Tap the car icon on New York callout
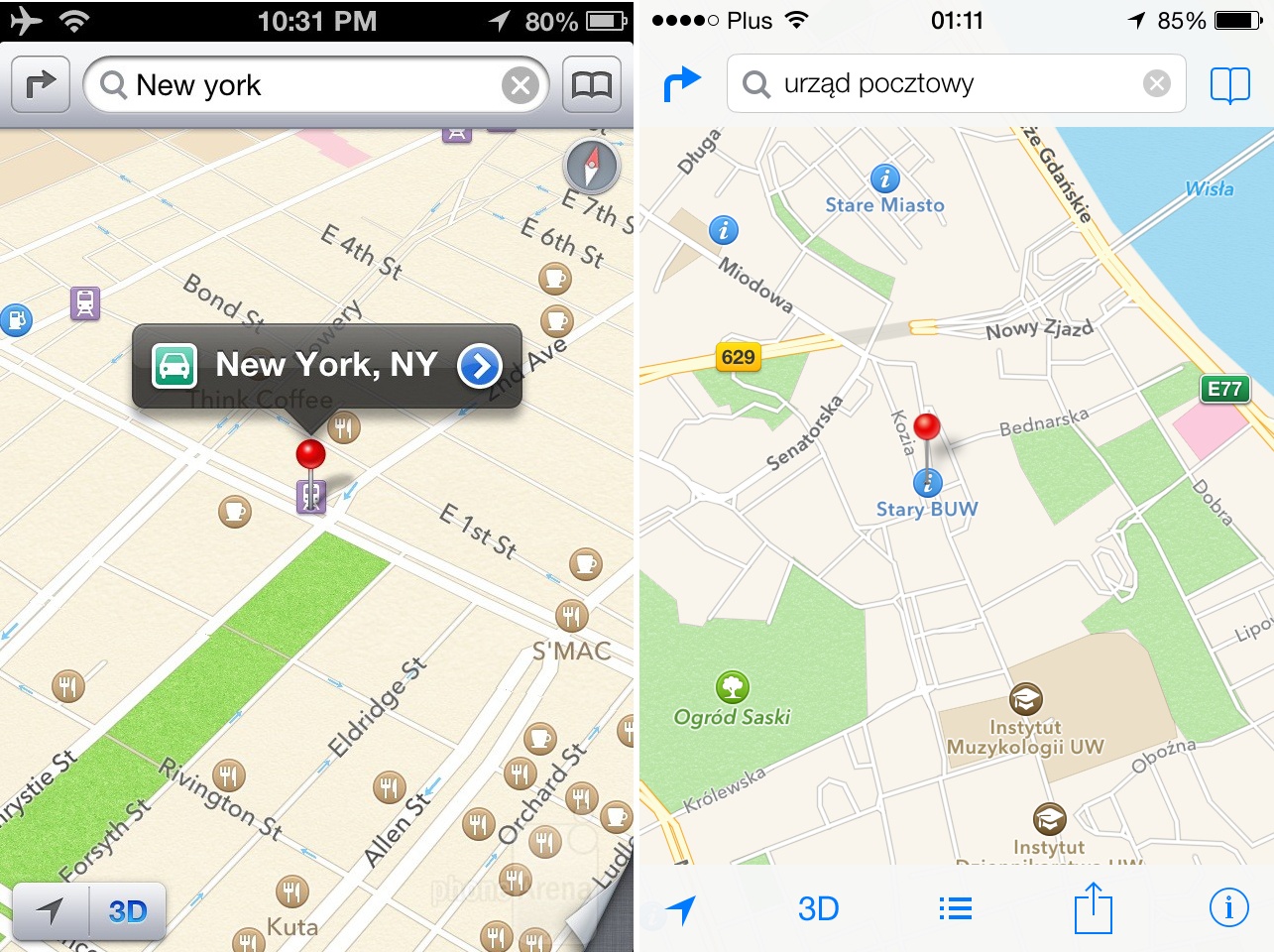Viewport: 1274px width, 952px height. (174, 366)
